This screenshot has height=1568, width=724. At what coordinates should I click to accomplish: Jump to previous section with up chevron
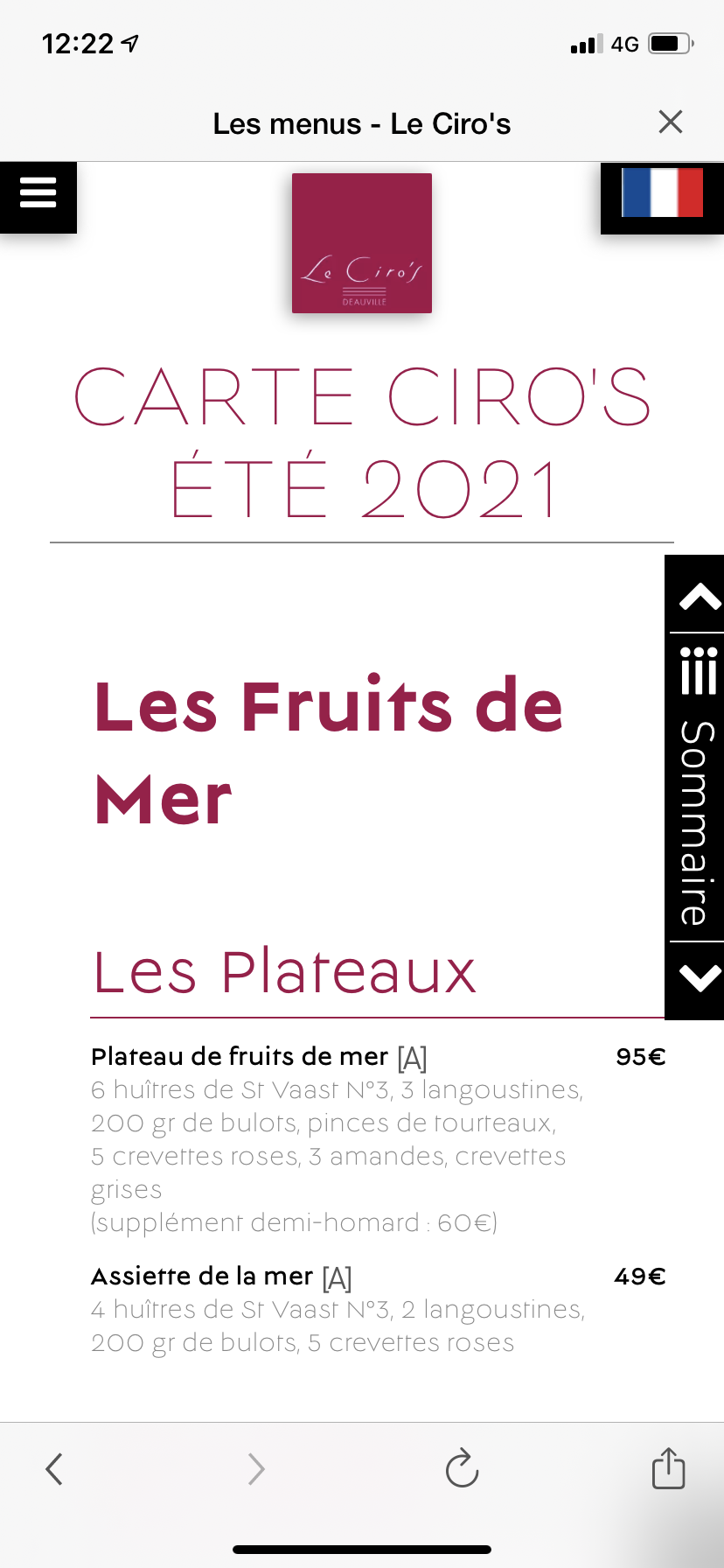coord(700,598)
